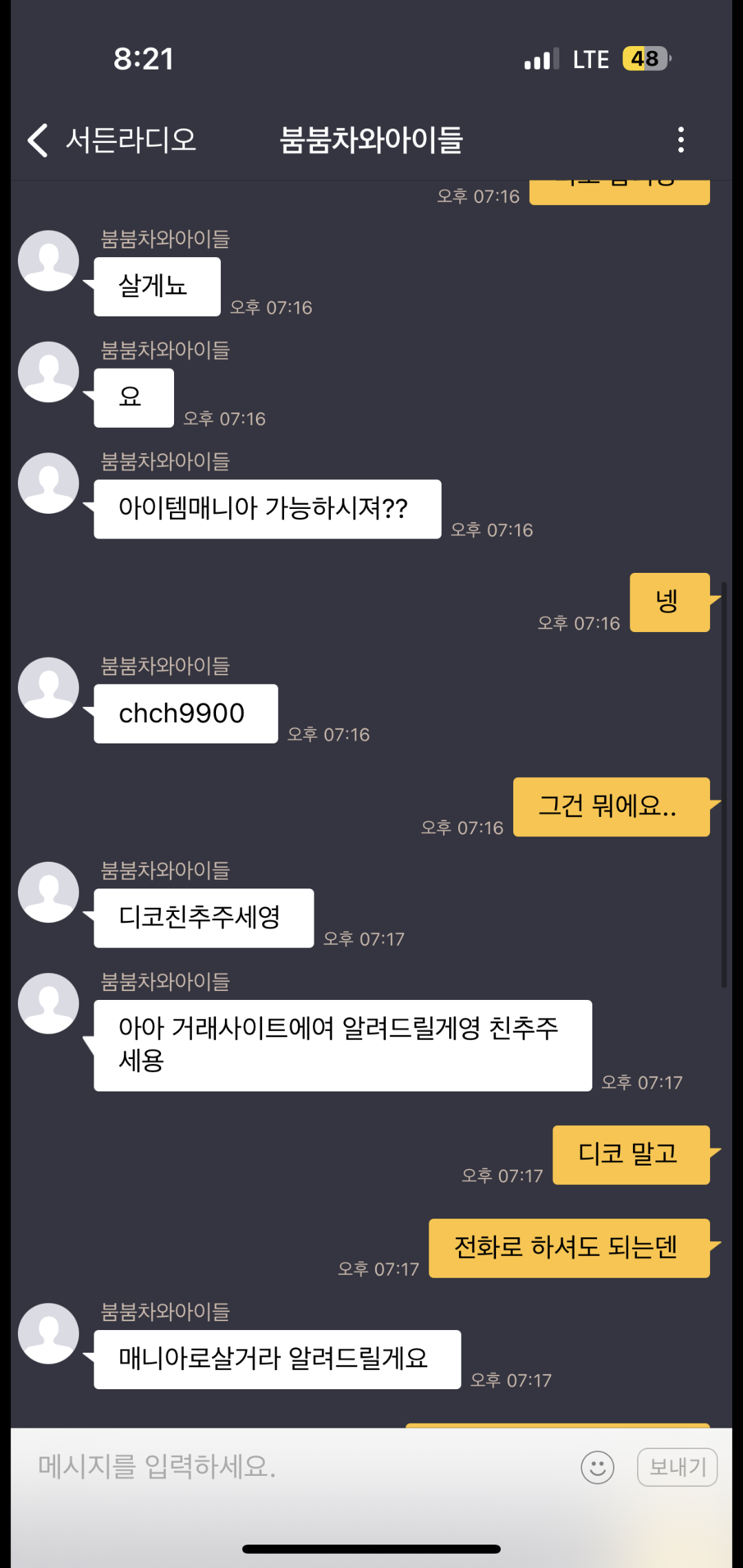The image size is (743, 1568).
Task: Open profile avatar beside 살게뇨 message
Action: tap(48, 261)
